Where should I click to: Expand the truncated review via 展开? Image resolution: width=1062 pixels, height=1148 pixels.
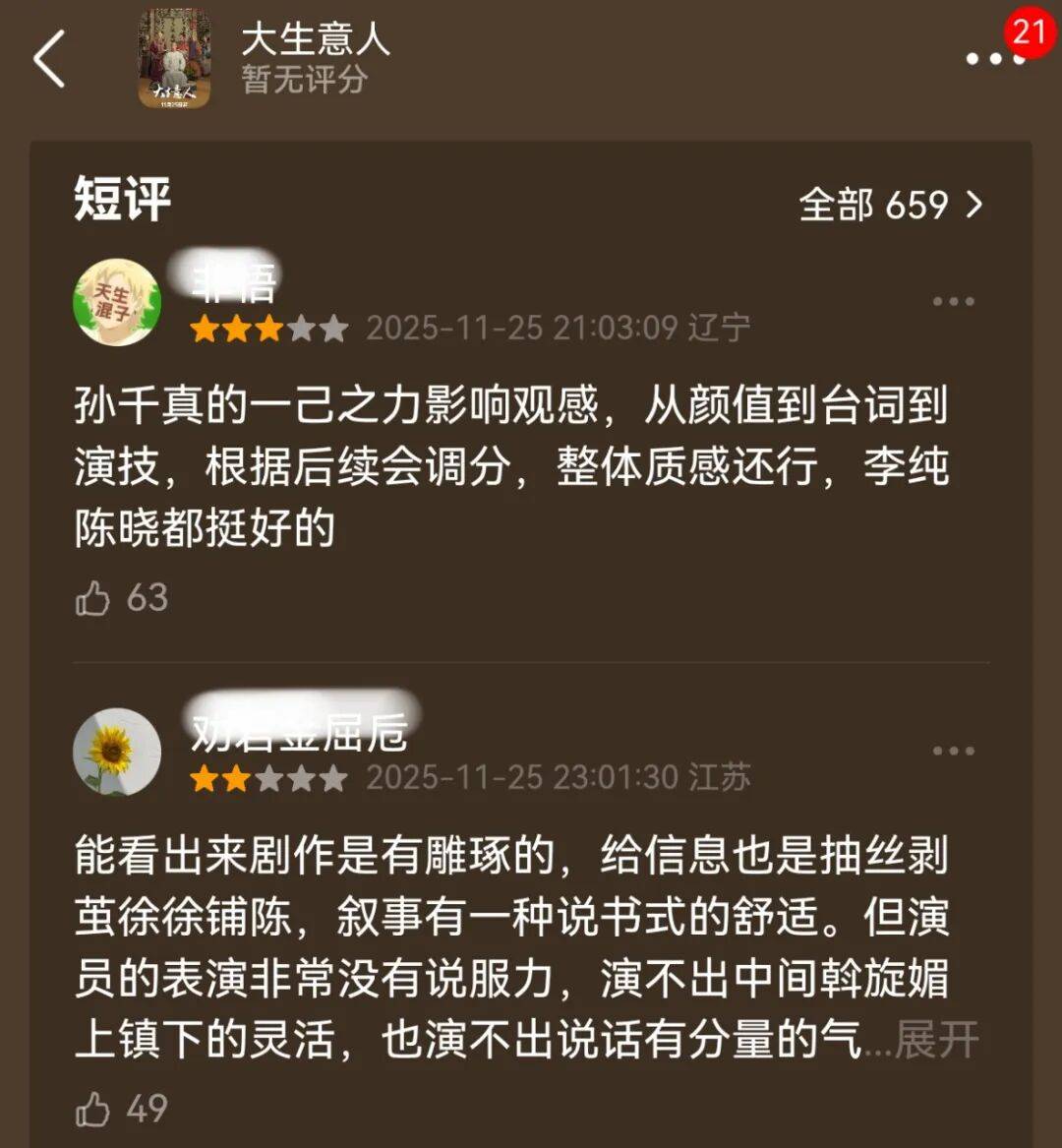(936, 1041)
